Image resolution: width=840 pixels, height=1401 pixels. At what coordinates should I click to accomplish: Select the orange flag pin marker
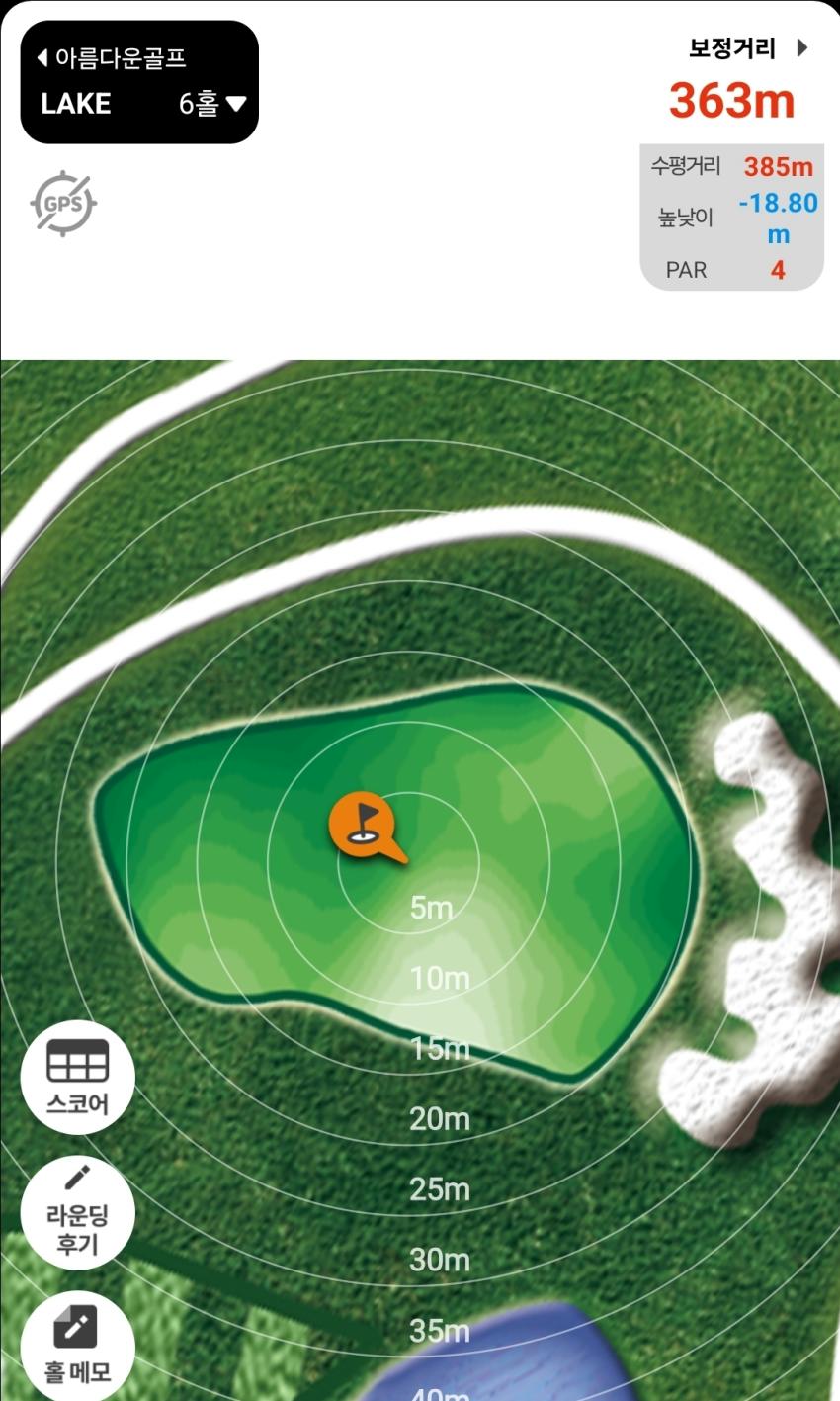[363, 824]
